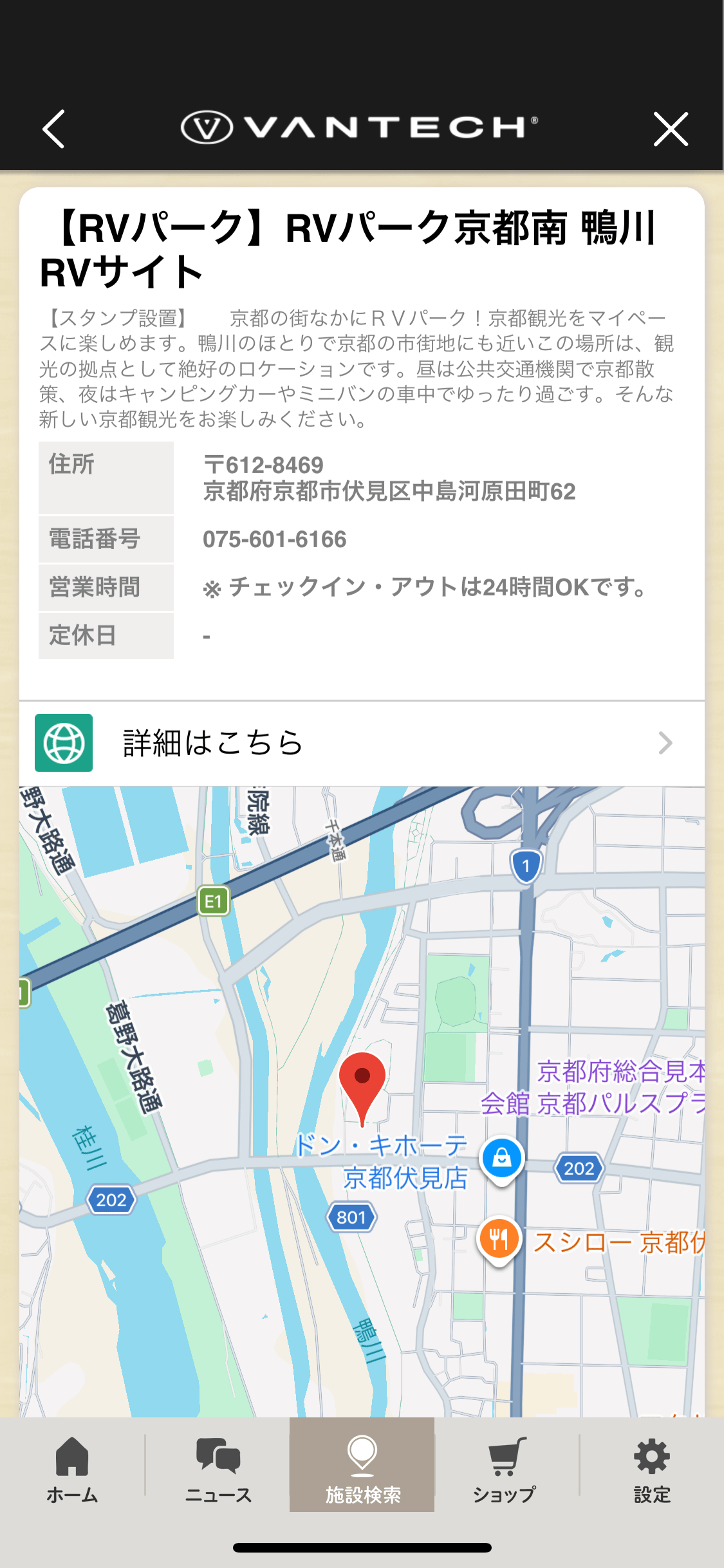
Task: Select the 施設検索 map pin icon
Action: 362,1452
